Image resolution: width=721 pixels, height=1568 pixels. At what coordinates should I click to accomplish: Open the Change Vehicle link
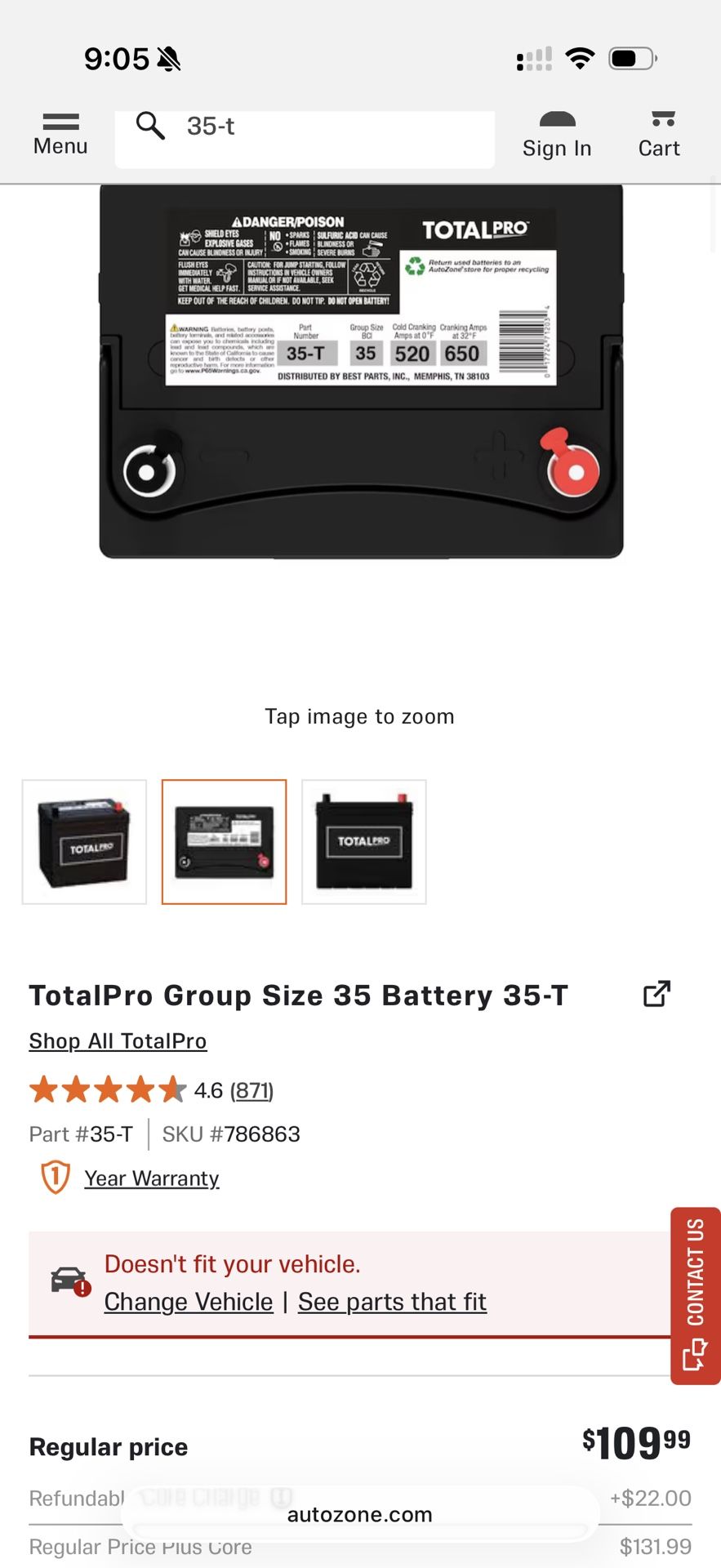point(187,1302)
